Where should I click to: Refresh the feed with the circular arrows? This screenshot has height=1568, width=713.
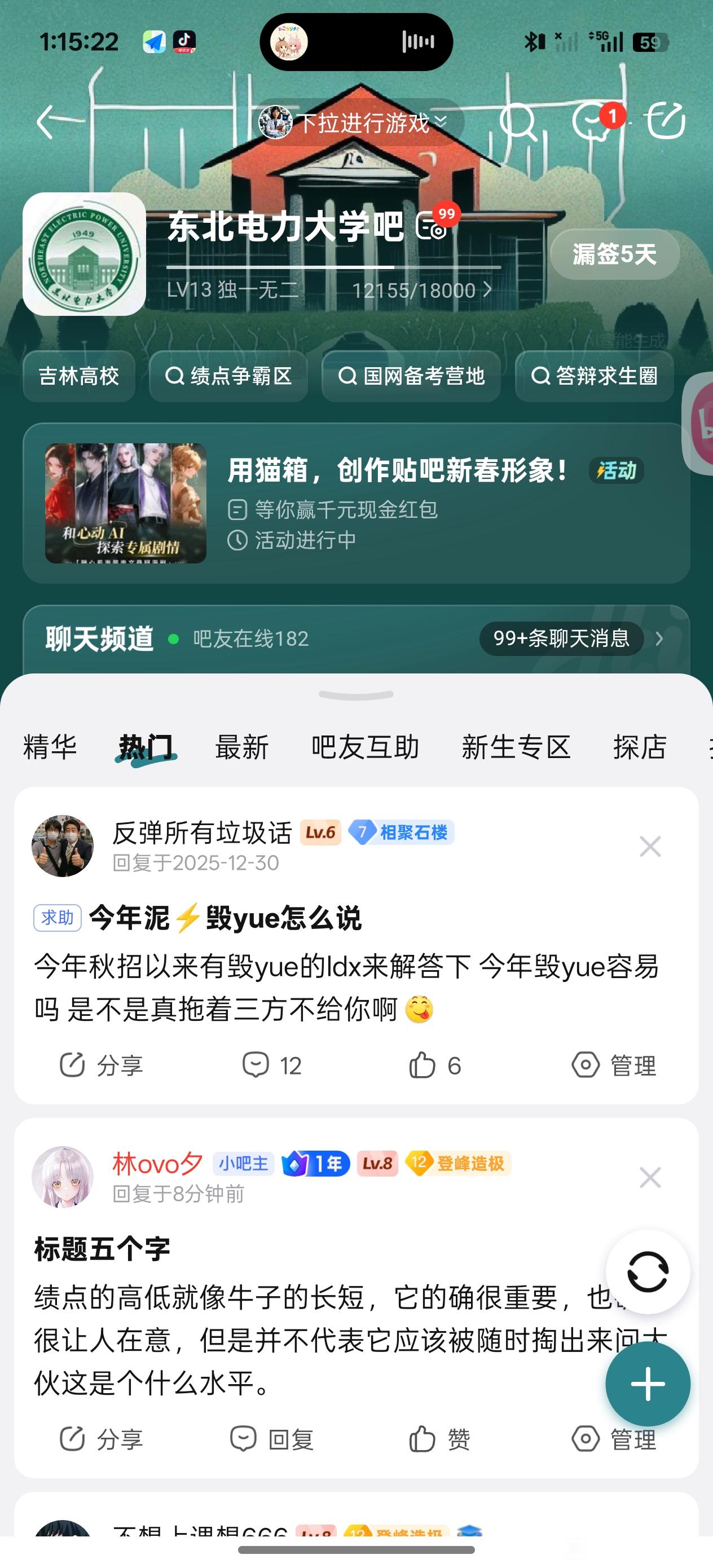coord(647,1271)
